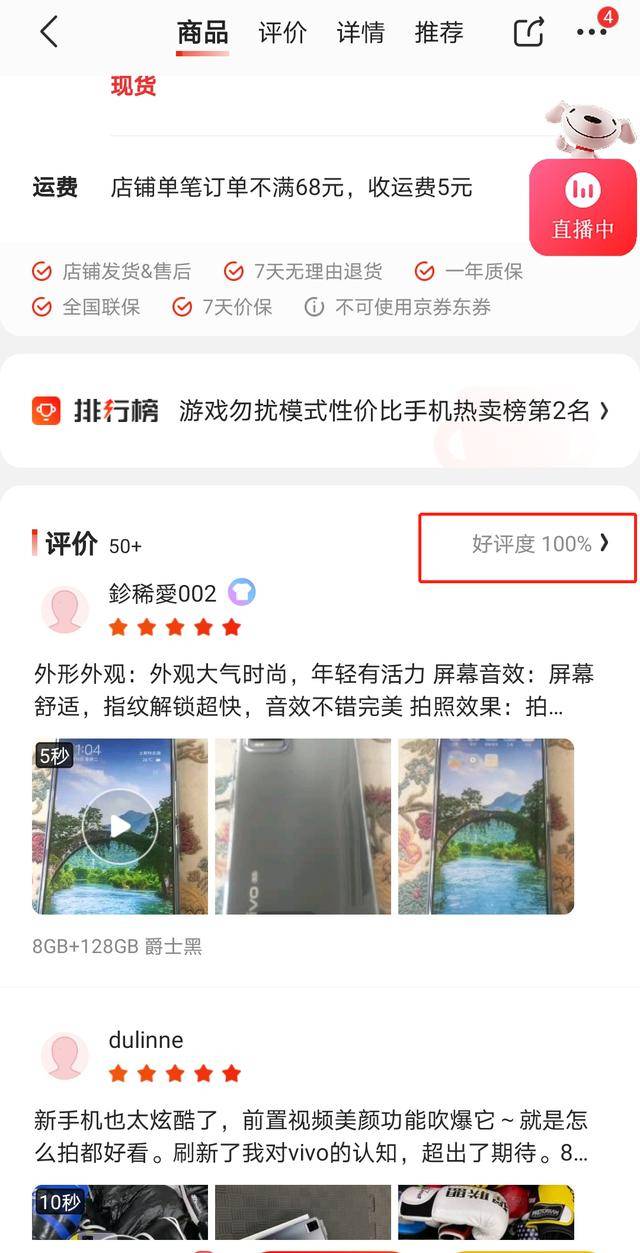Switch to the 详情 tab
The height and width of the screenshot is (1253, 640).
(360, 33)
